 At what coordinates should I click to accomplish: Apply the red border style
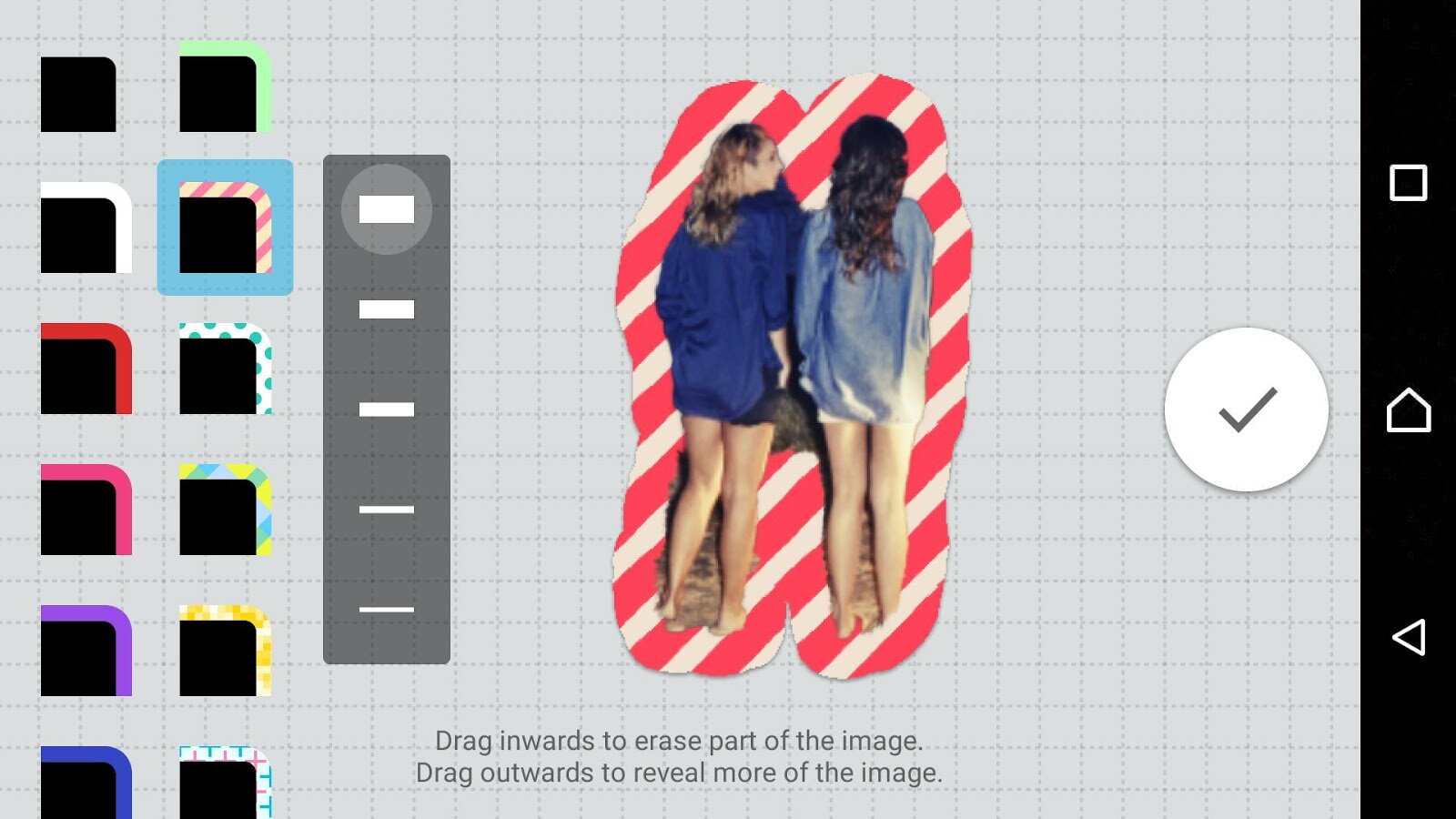pyautogui.click(x=86, y=369)
